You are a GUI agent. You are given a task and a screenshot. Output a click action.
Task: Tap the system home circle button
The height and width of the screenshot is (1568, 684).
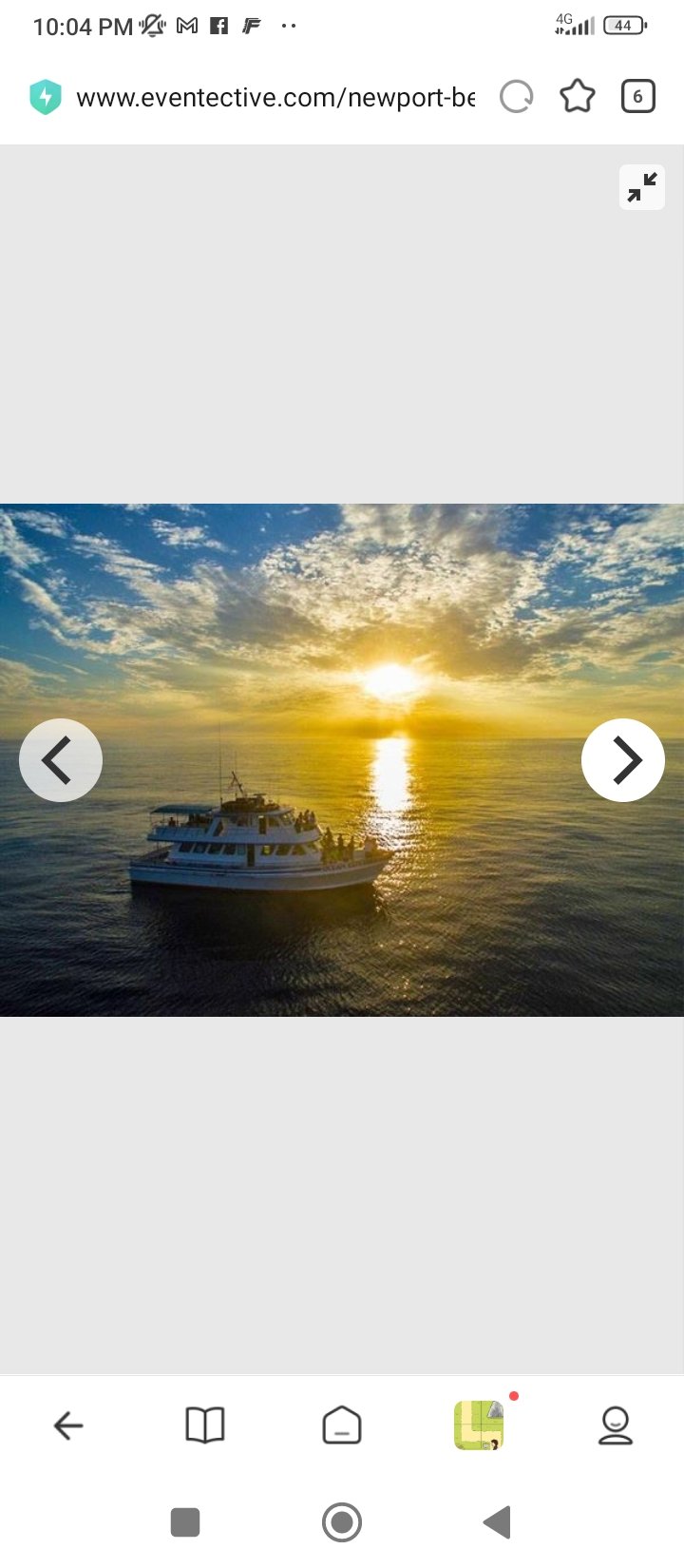point(342,1522)
